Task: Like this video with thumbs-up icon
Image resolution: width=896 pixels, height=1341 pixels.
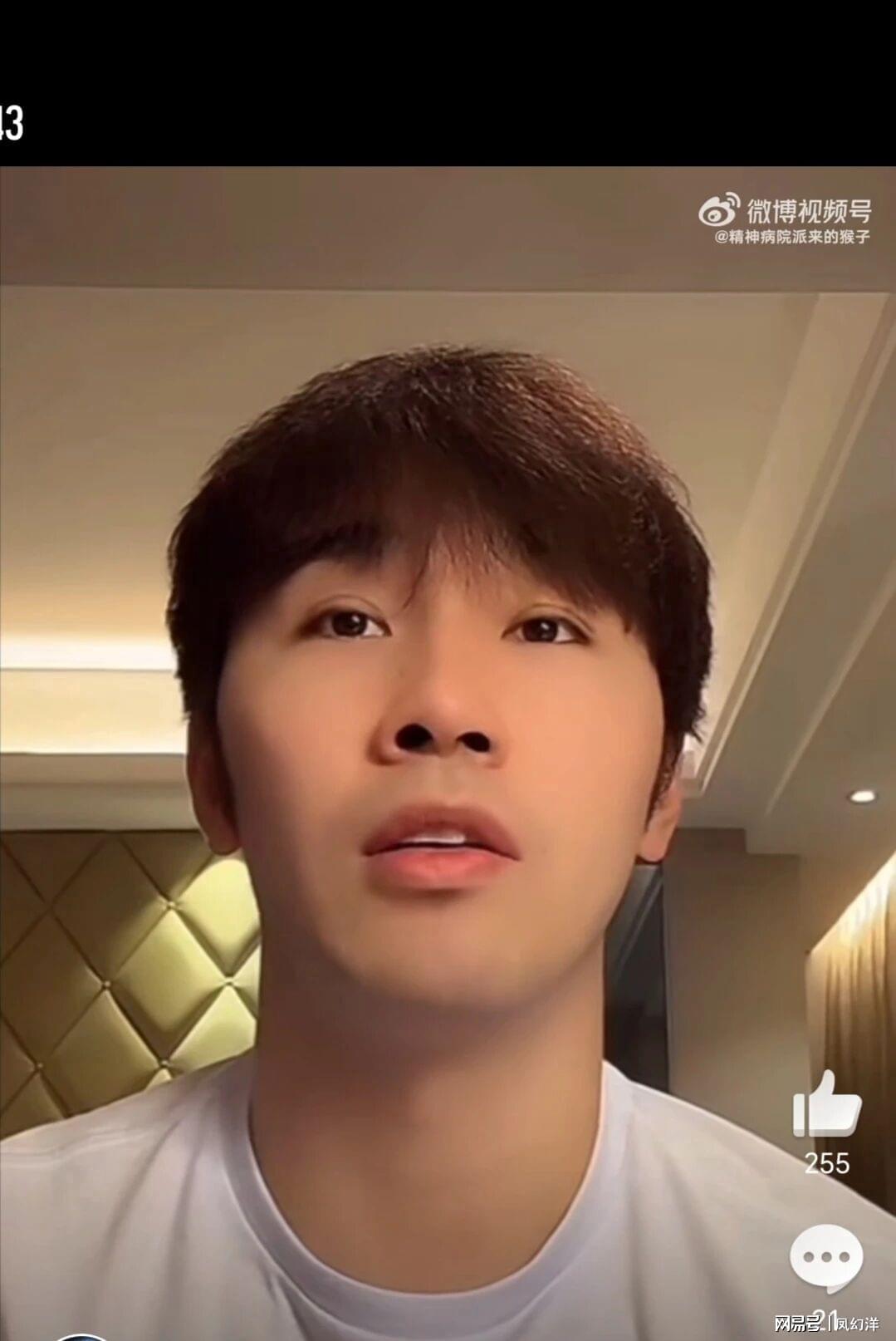Action: [825, 1105]
